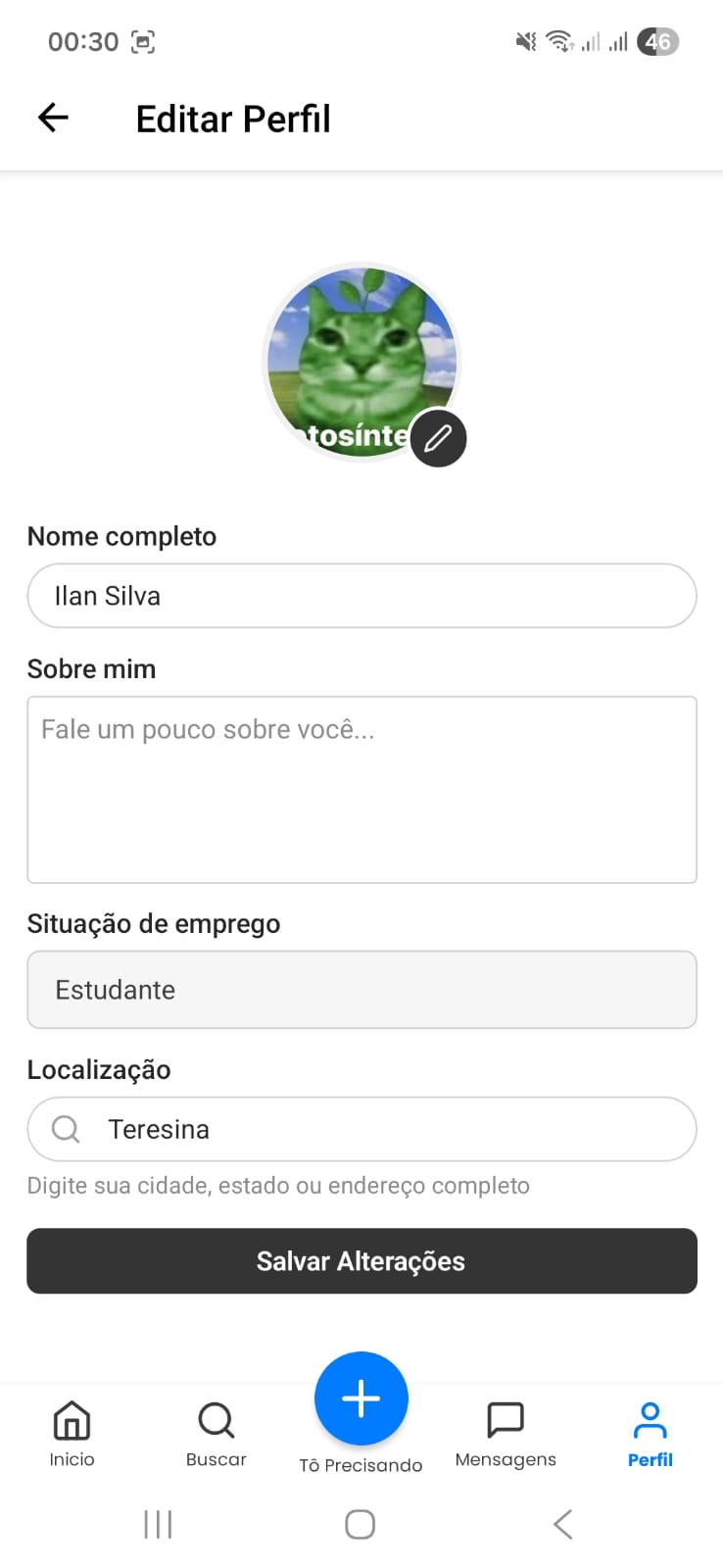The width and height of the screenshot is (723, 1568).
Task: Tap the Teresina location field
Action: [x=361, y=1129]
